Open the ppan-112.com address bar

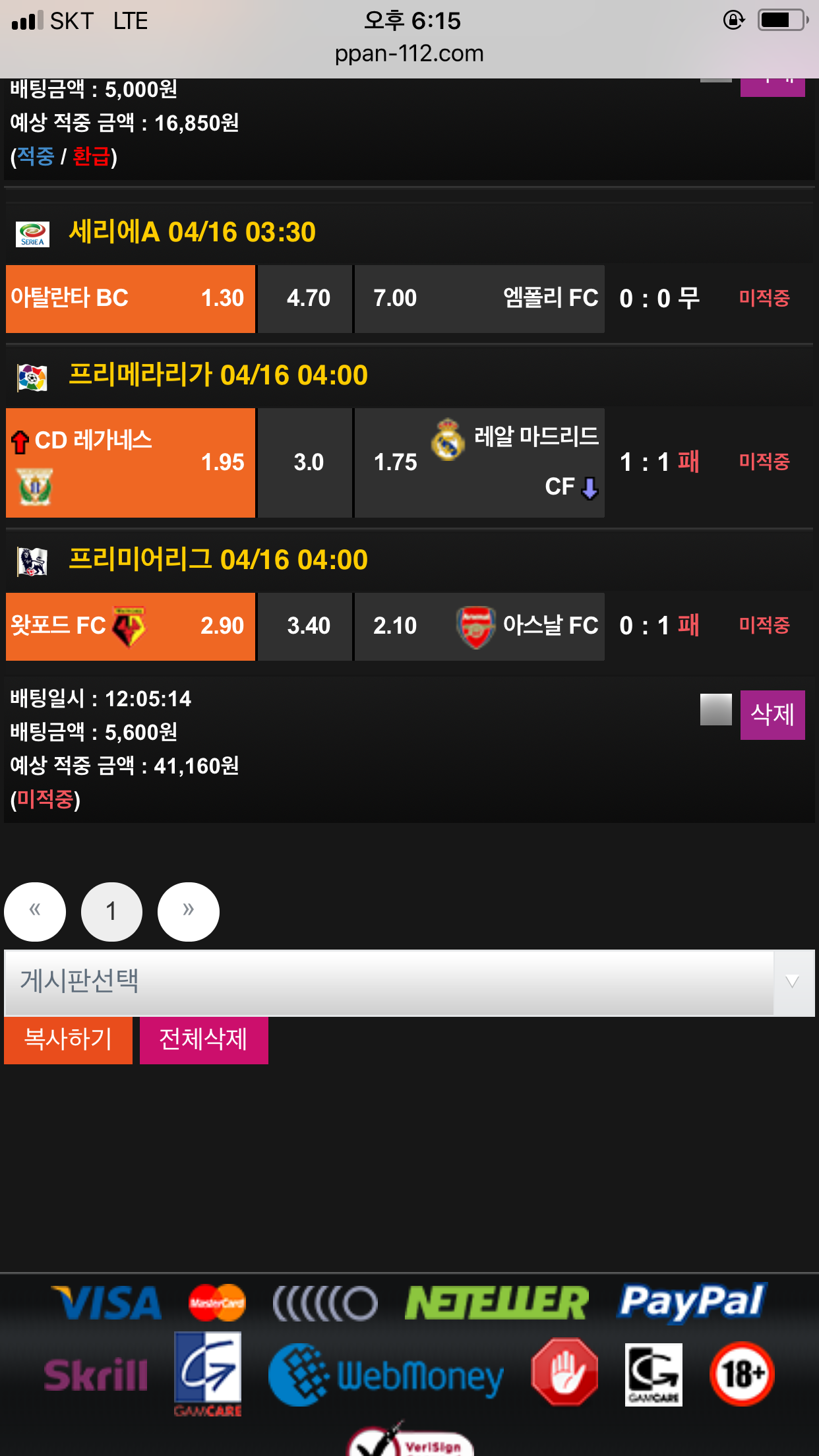(x=409, y=53)
